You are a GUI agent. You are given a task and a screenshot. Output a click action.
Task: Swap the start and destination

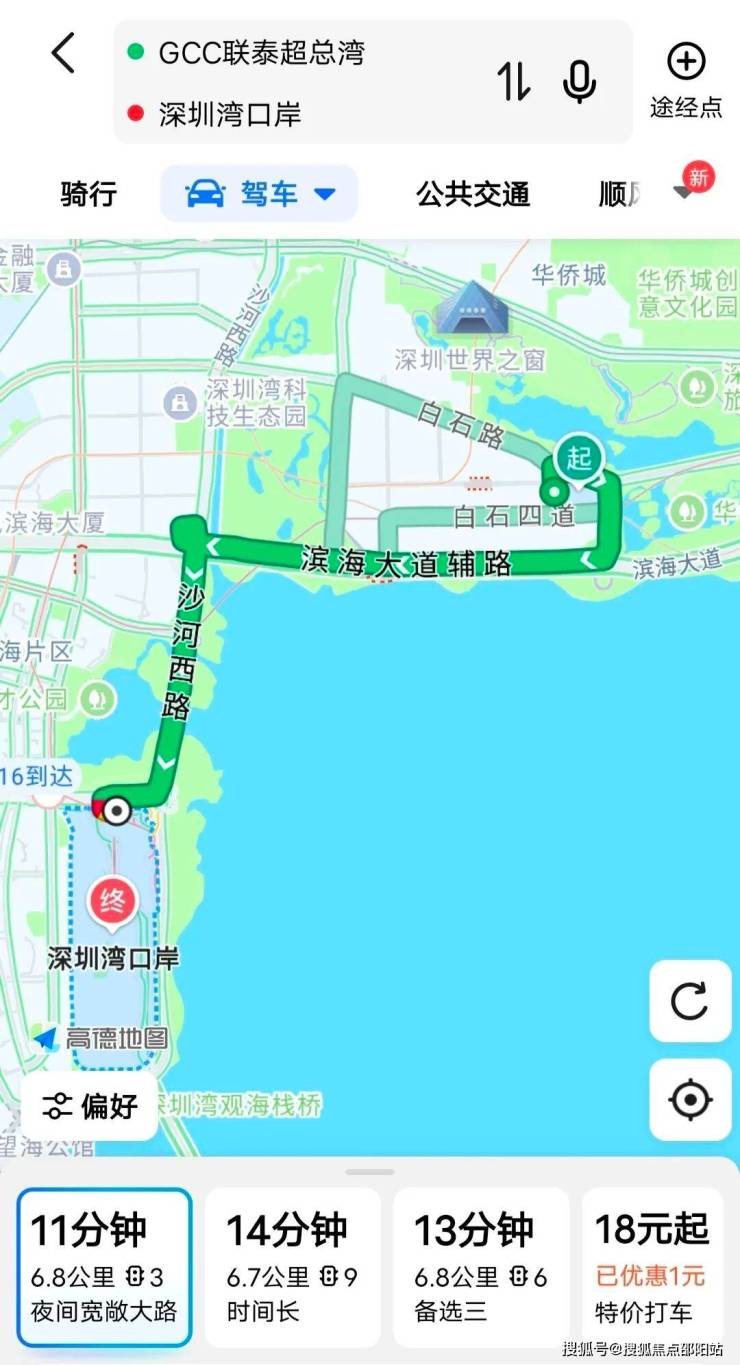pos(514,82)
